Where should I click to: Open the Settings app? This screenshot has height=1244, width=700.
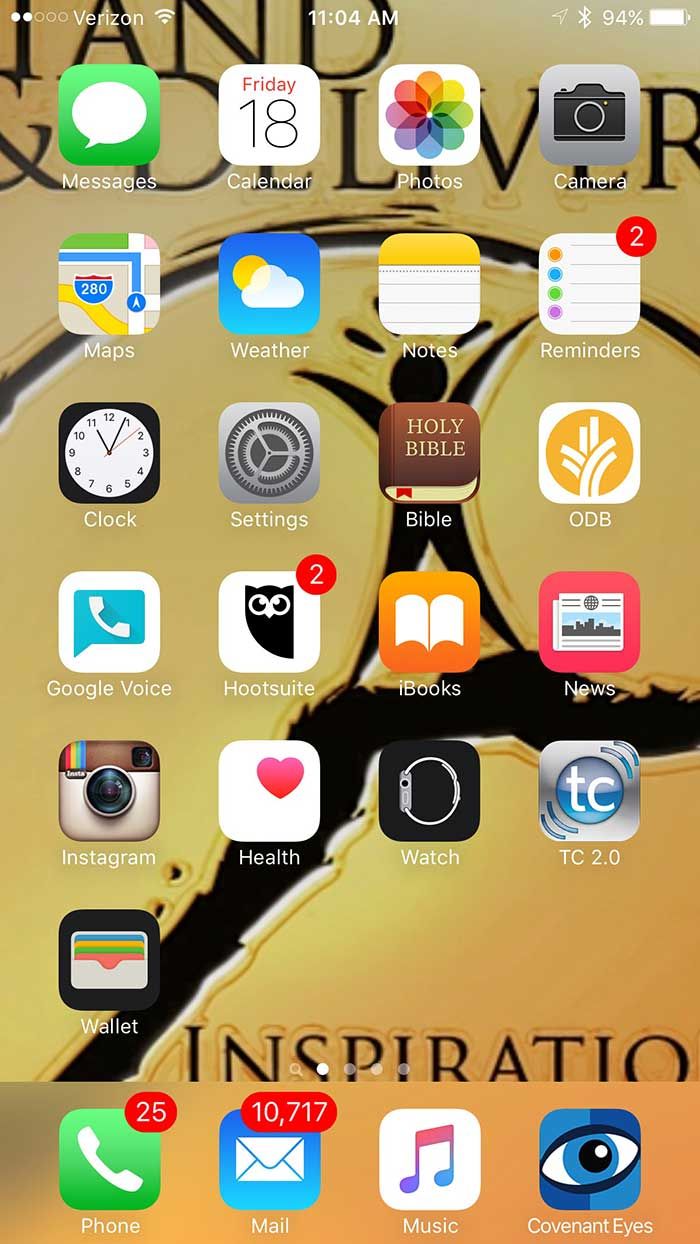click(269, 453)
